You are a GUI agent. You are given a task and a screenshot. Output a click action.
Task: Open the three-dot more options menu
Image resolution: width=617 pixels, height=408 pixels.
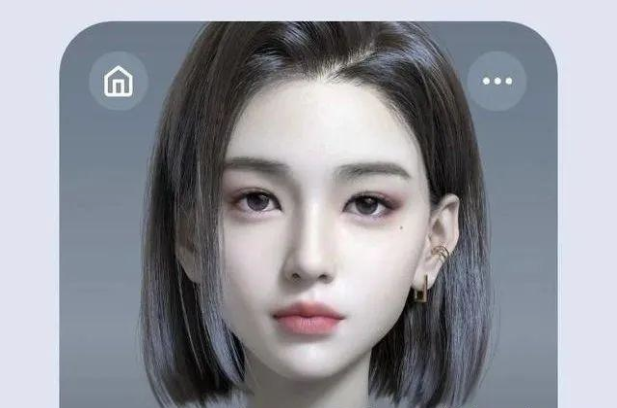point(497,81)
